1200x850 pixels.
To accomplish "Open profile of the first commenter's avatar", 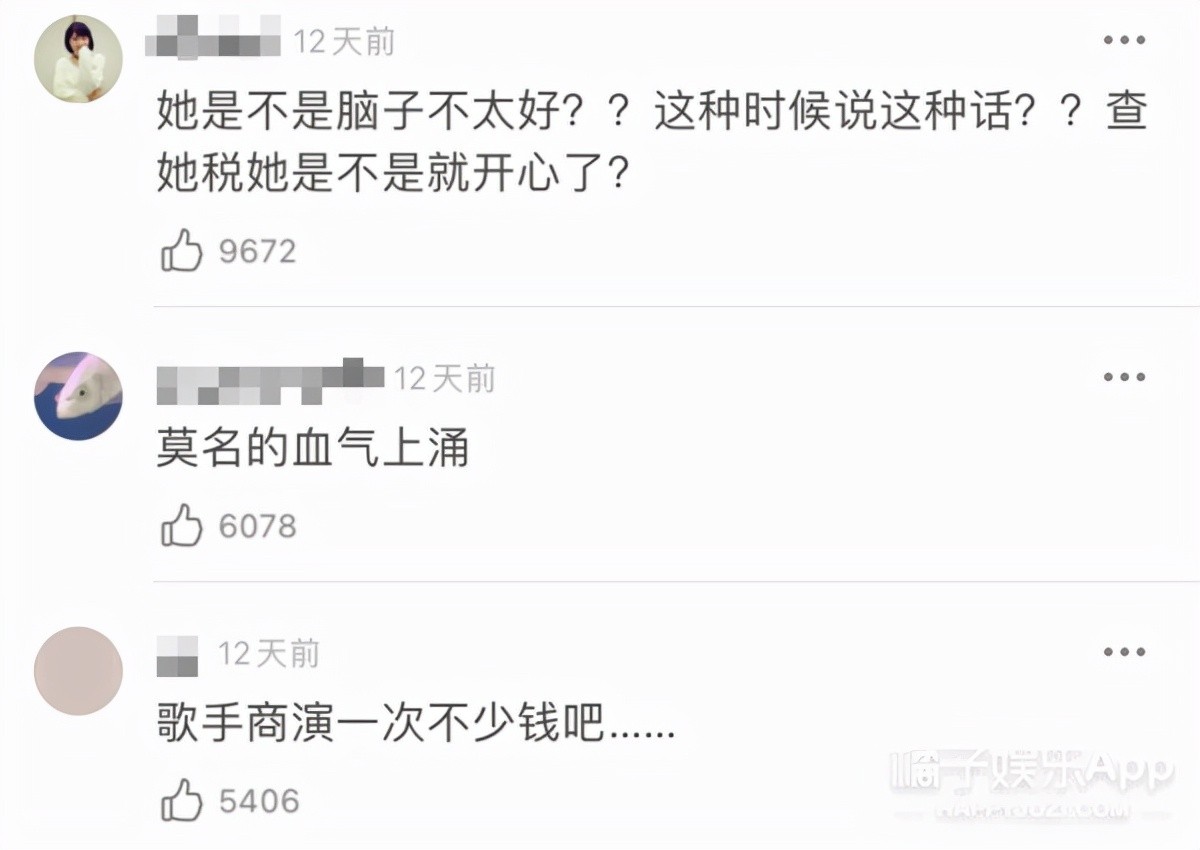I will 78,59.
